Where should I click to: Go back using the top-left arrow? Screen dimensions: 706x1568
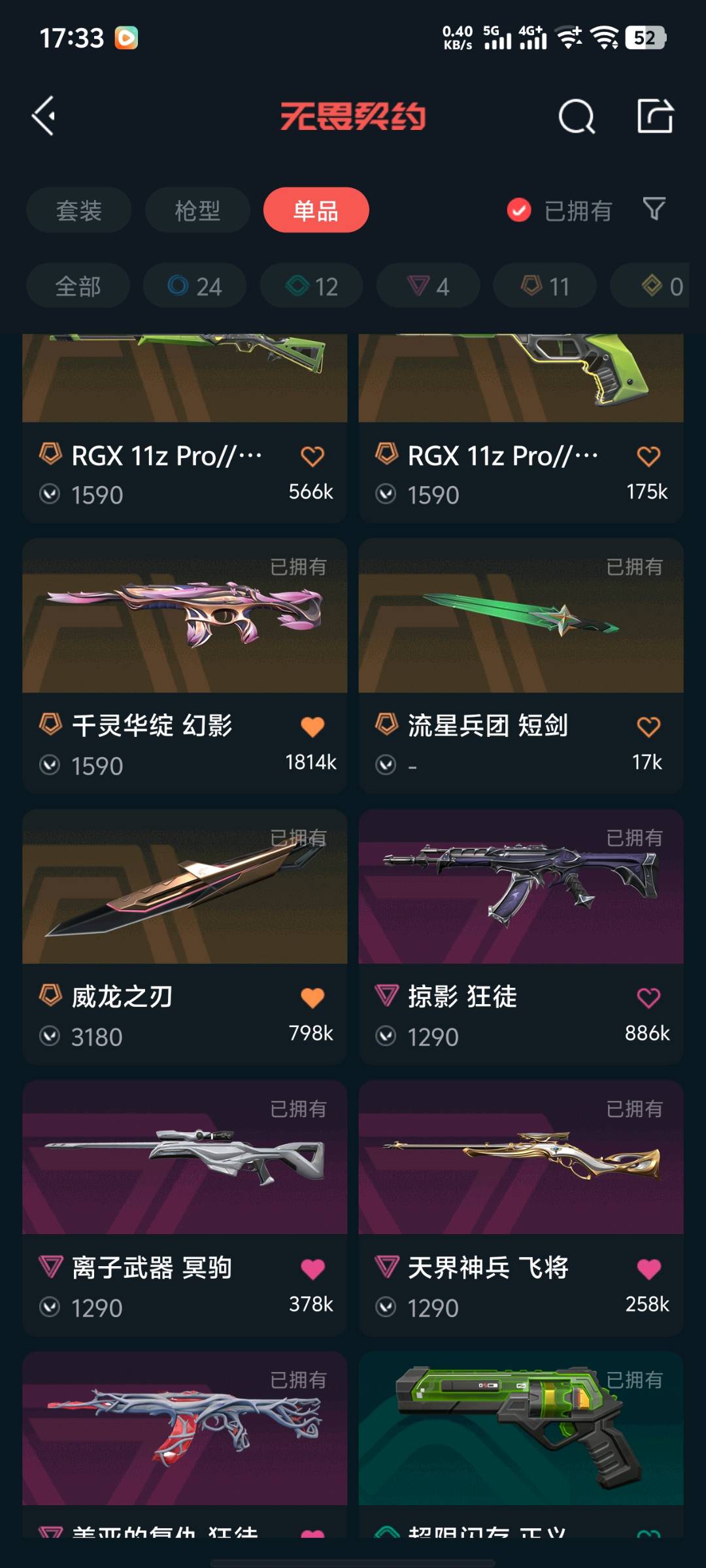coord(44,116)
